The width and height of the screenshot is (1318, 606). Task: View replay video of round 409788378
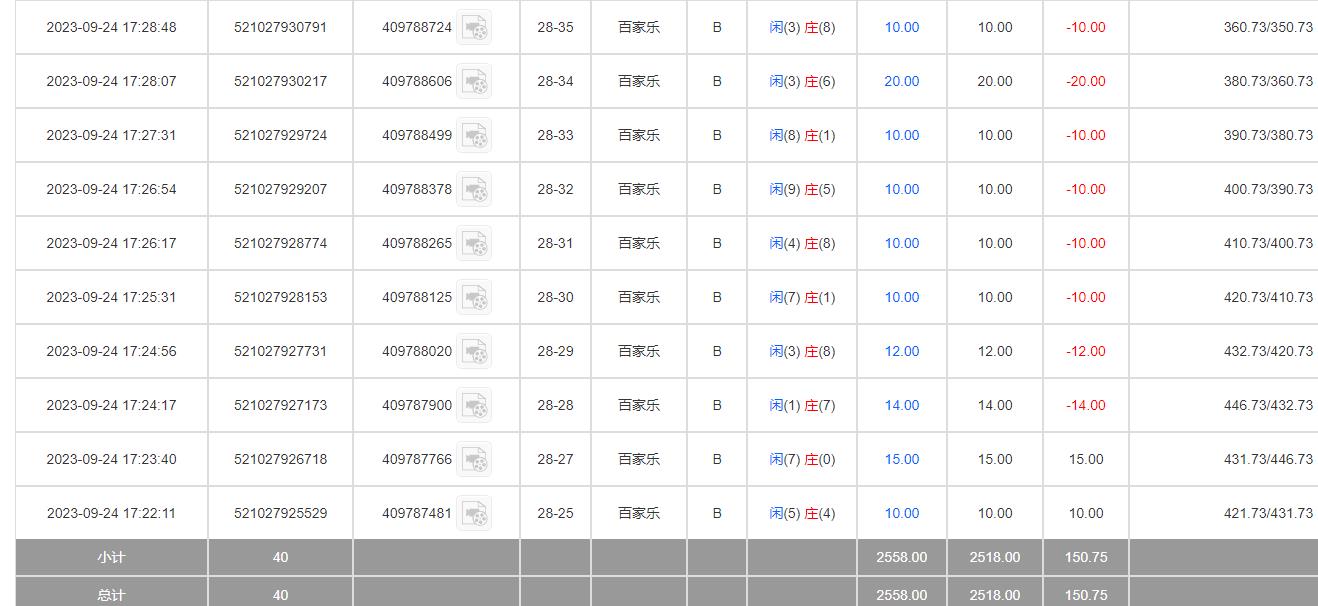point(474,190)
